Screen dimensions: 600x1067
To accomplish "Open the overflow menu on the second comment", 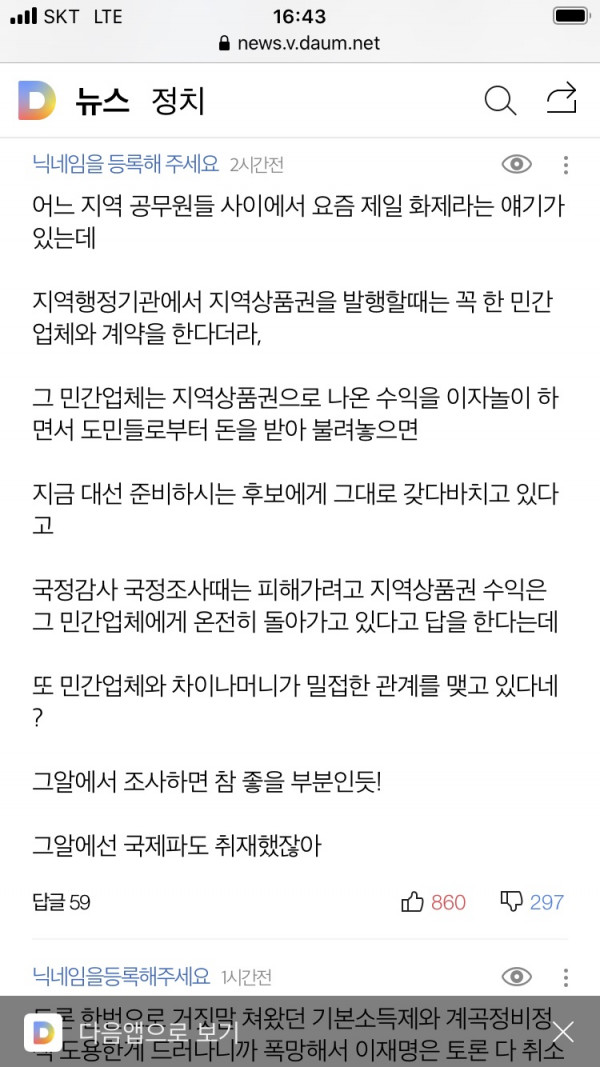I will point(566,977).
